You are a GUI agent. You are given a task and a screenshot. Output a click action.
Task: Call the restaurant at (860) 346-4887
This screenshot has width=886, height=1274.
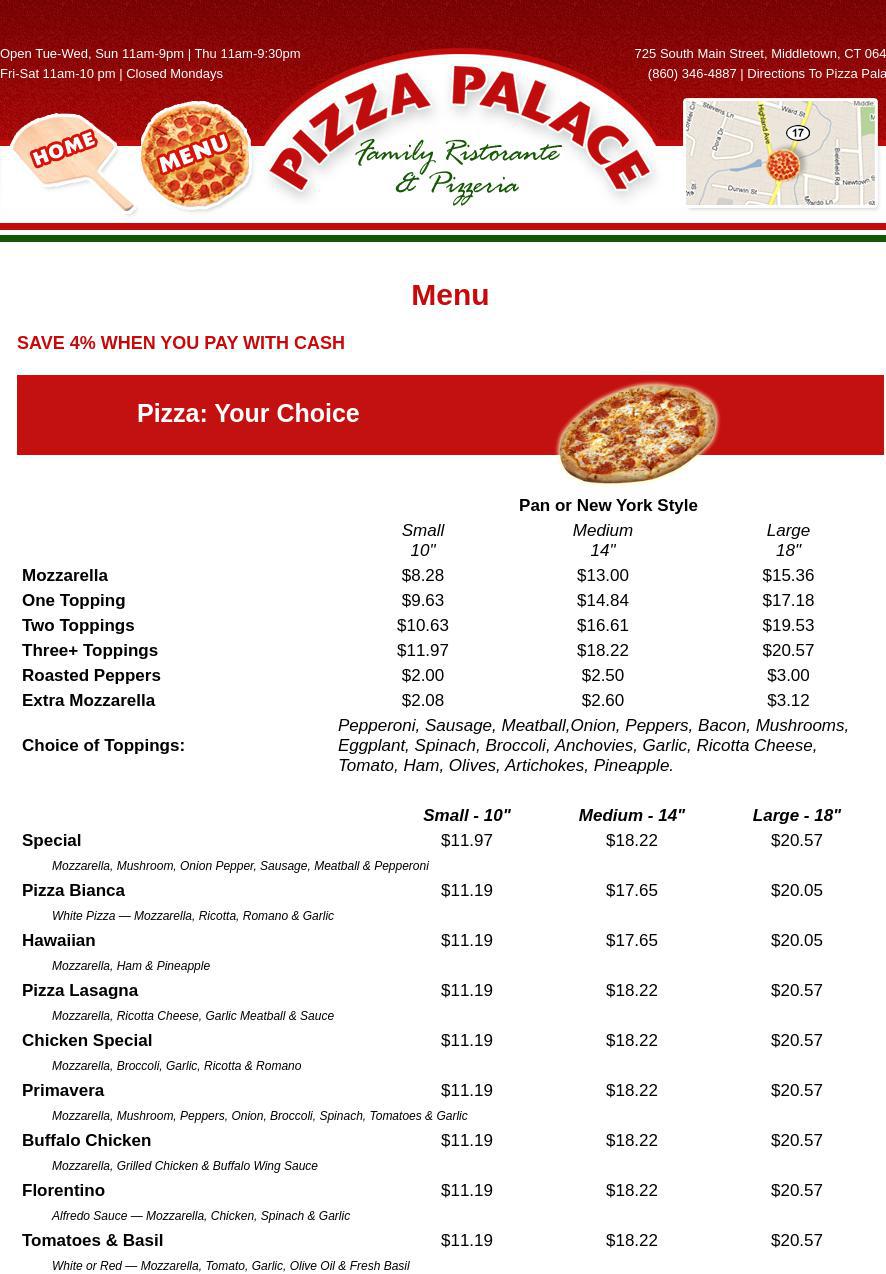click(x=691, y=74)
